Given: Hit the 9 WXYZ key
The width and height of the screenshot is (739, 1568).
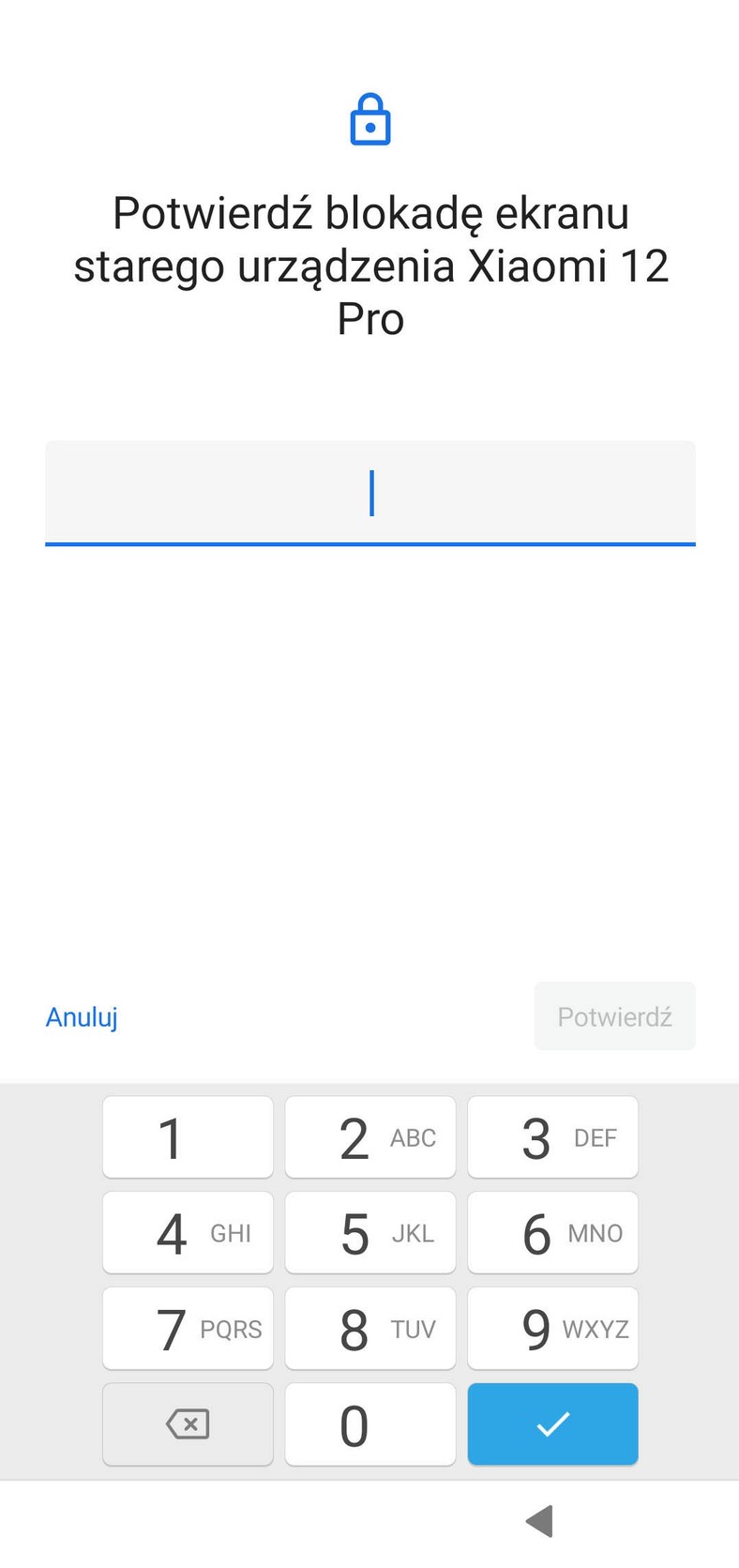Looking at the screenshot, I should tap(552, 1329).
